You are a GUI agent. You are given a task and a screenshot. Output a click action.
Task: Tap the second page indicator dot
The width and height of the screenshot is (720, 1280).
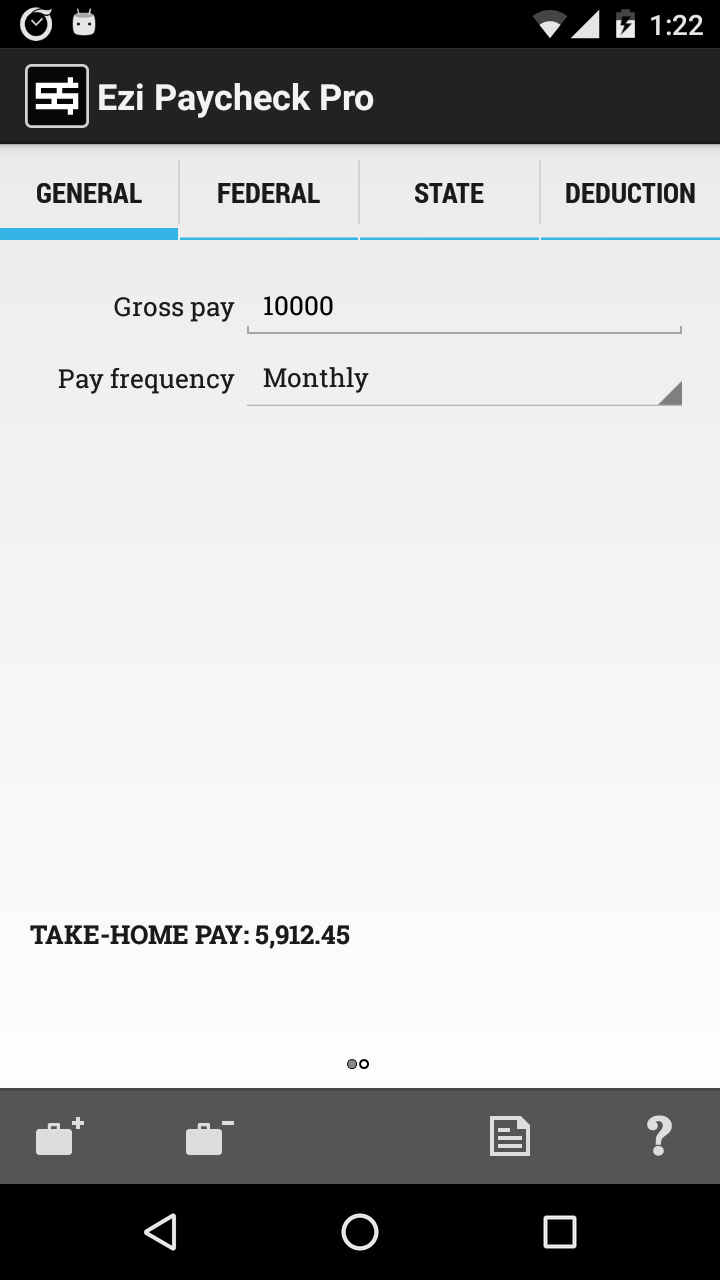pos(365,1064)
